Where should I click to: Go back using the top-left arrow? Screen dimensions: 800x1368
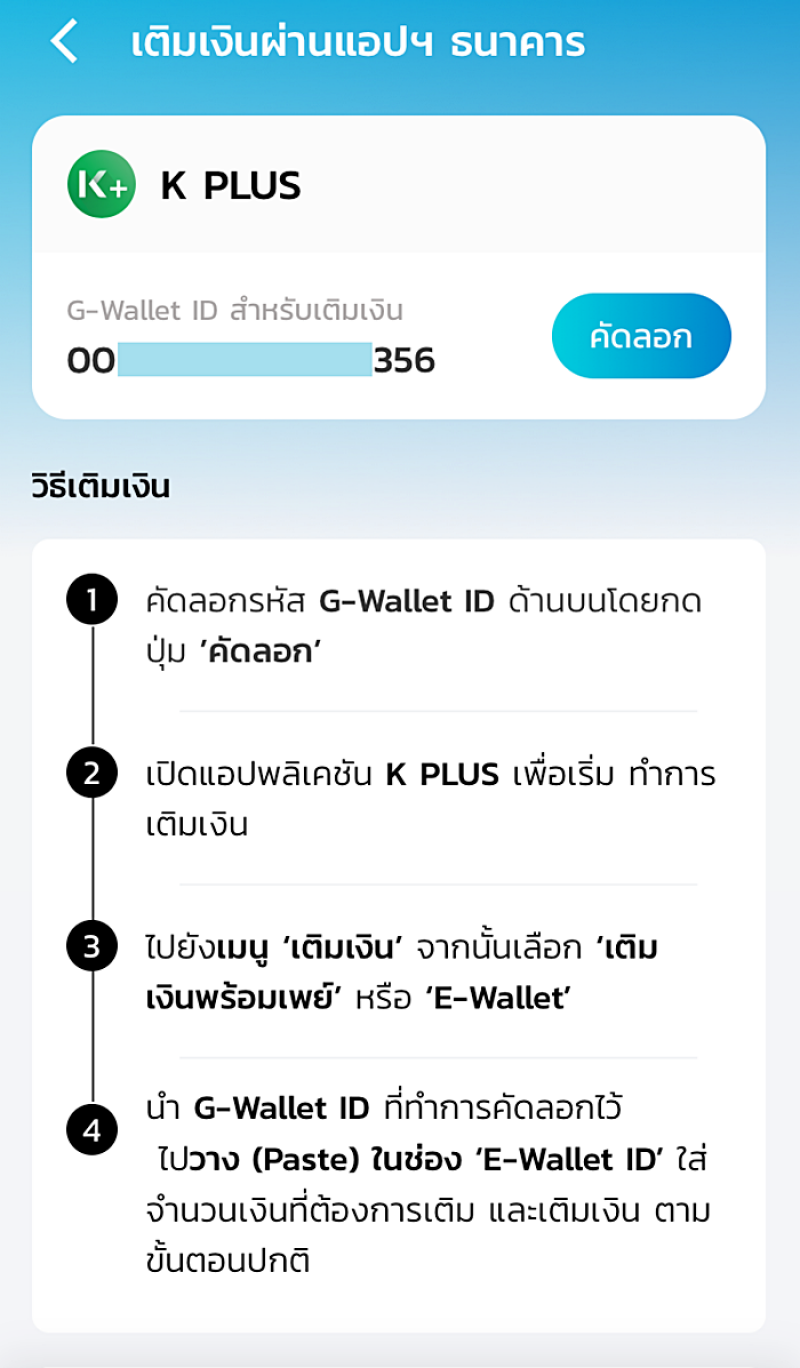(64, 43)
